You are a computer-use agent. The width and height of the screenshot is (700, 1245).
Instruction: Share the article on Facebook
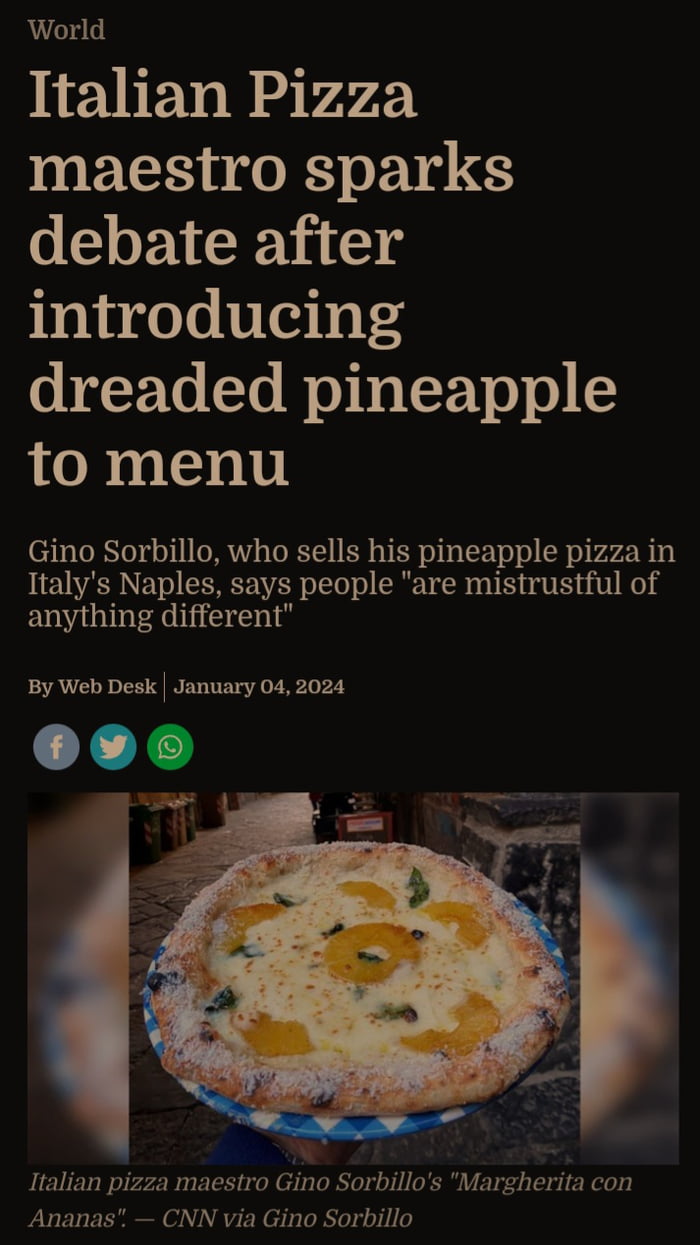pos(56,747)
